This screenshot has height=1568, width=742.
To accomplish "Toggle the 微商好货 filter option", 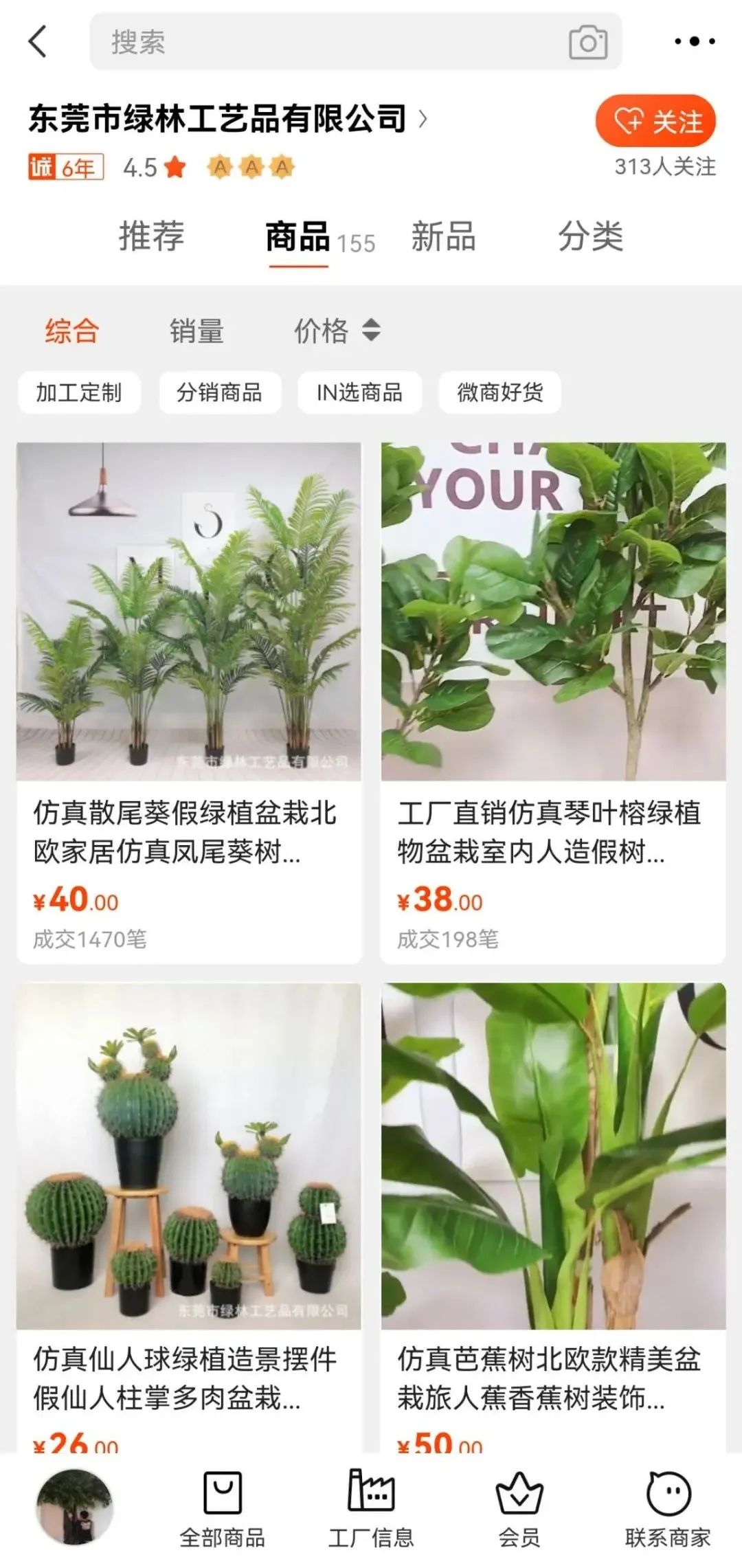I will [499, 392].
